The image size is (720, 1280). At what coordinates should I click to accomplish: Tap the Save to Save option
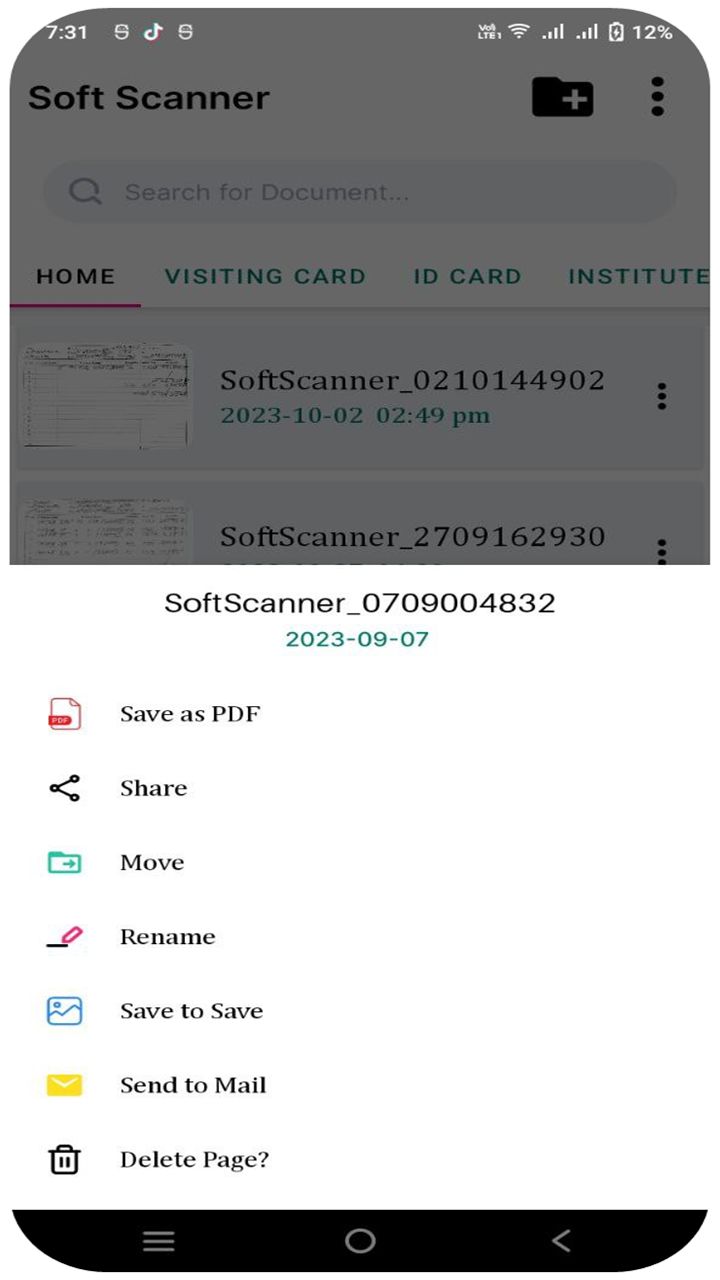(191, 1011)
